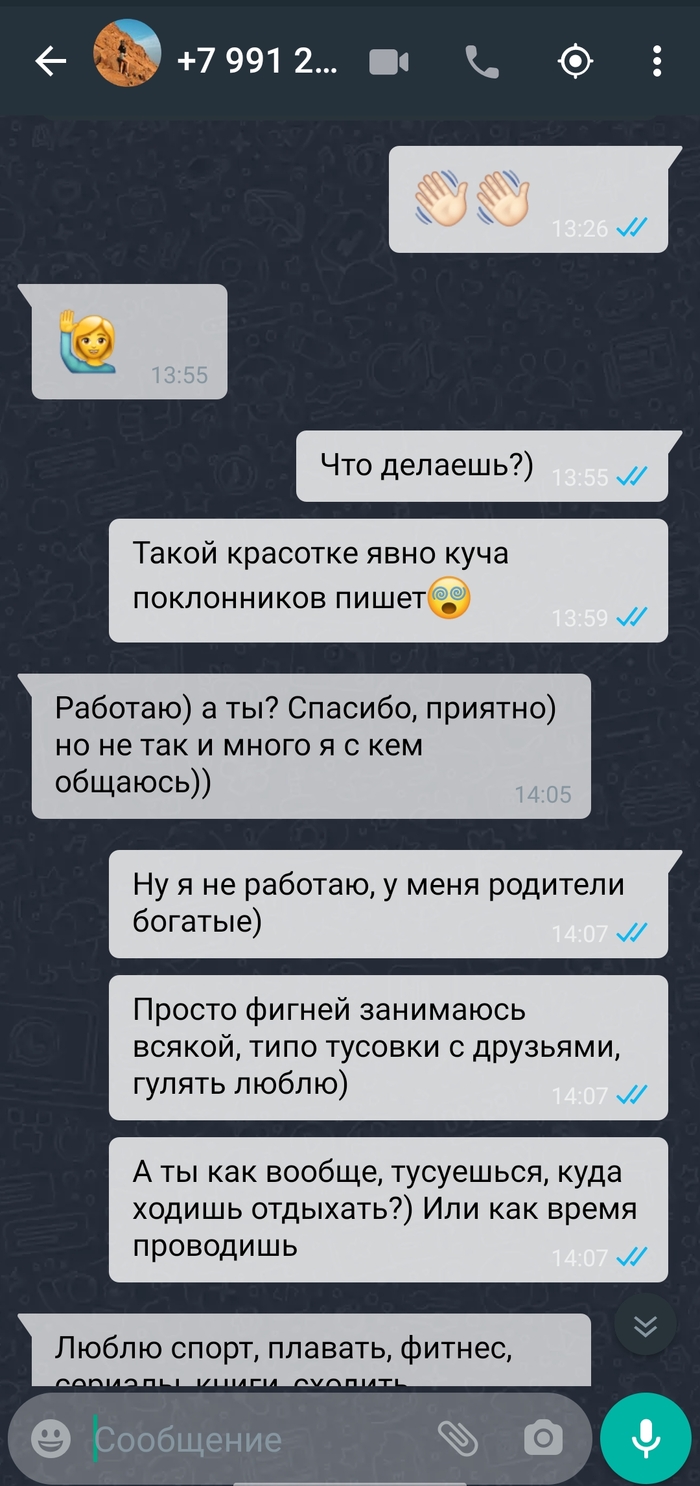Screen dimensions: 700x1486
Task: Open the emoji picker
Action: [50, 1439]
